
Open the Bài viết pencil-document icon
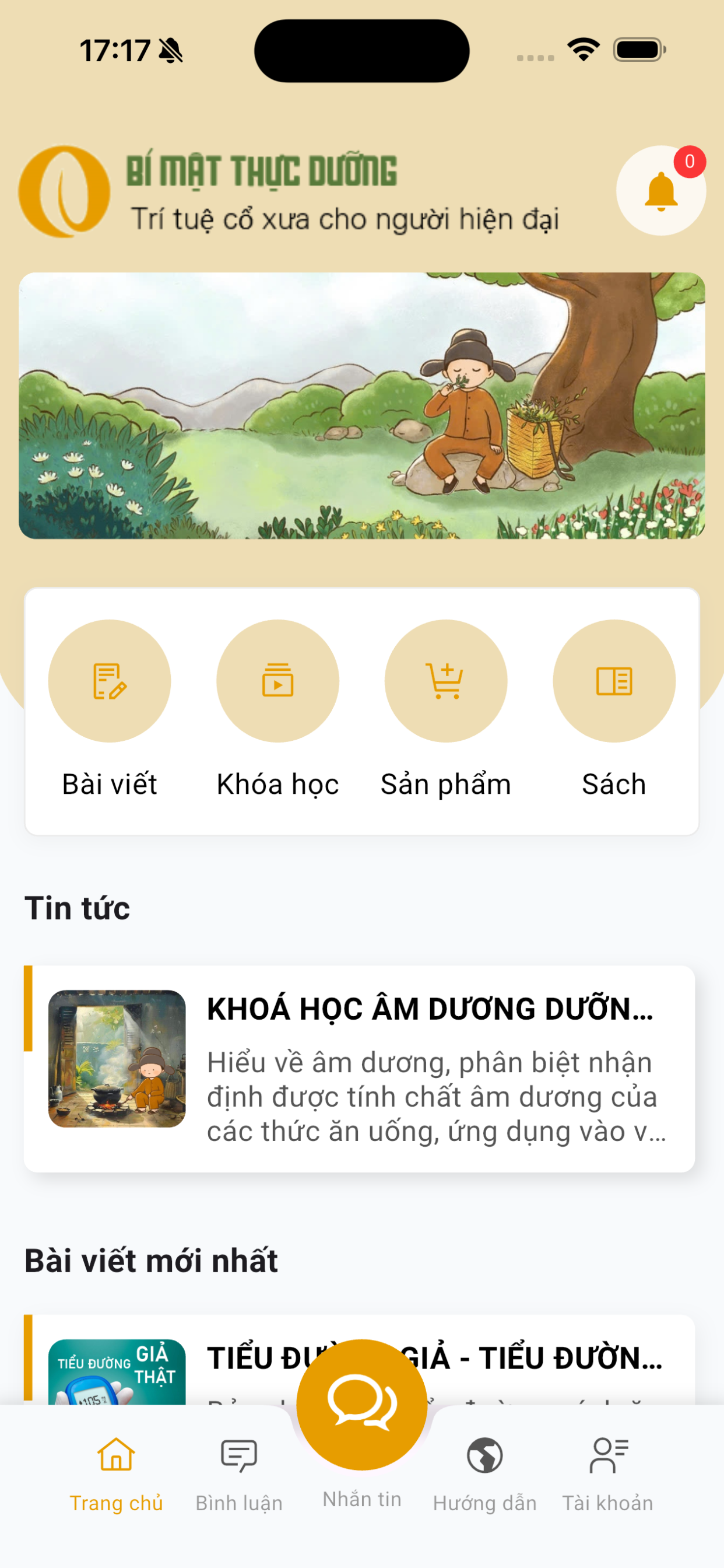pyautogui.click(x=109, y=681)
